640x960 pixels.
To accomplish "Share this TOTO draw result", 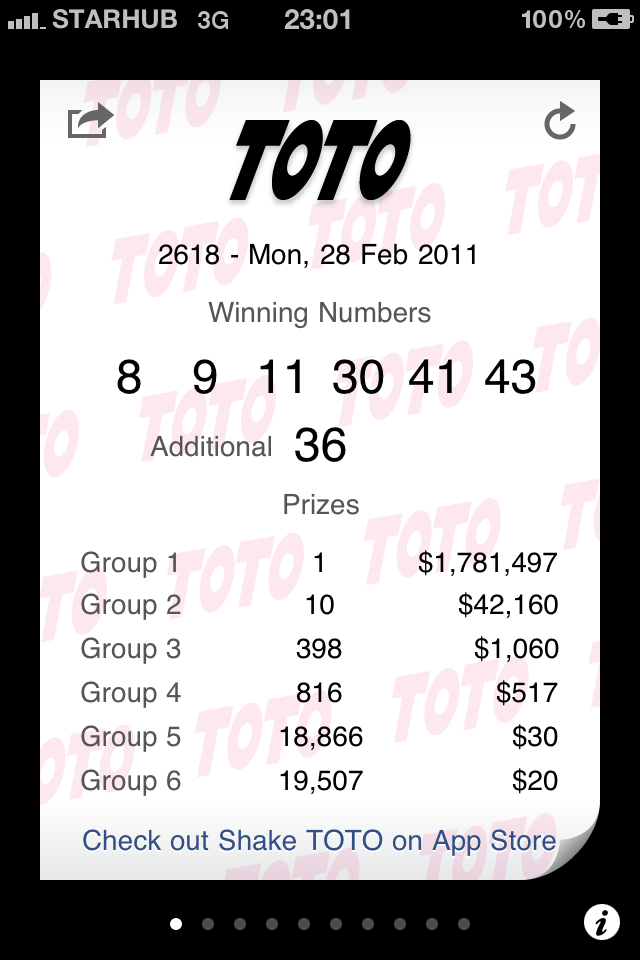I will pos(90,123).
